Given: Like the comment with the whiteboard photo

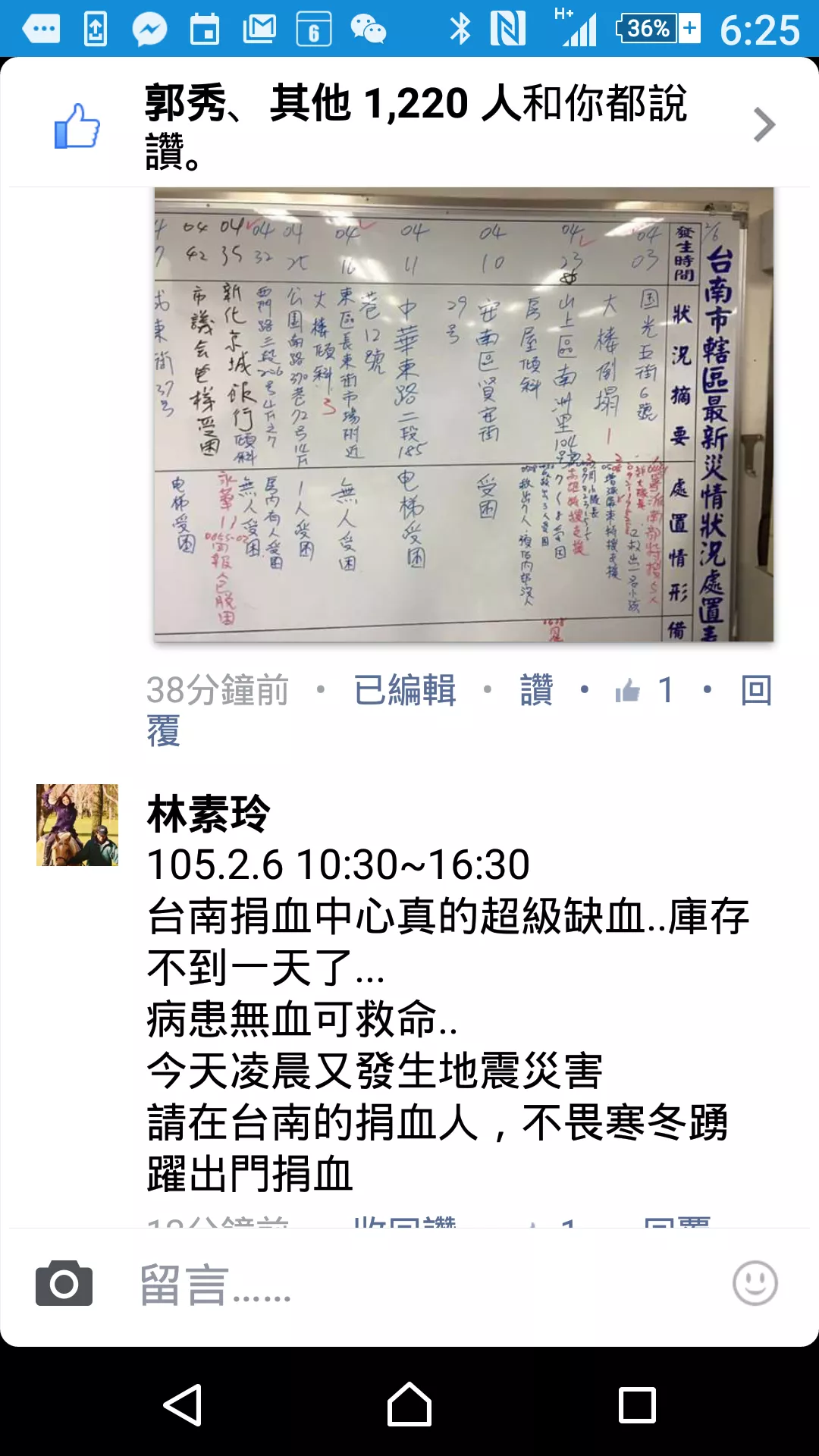Looking at the screenshot, I should [x=536, y=690].
